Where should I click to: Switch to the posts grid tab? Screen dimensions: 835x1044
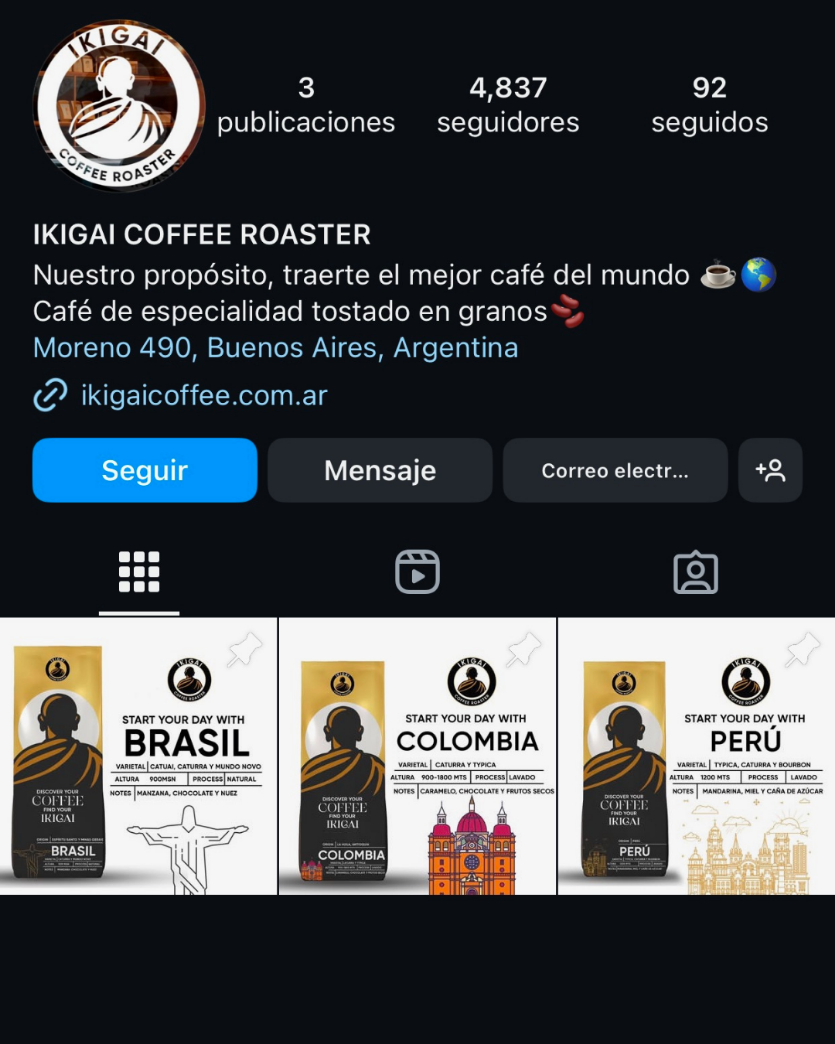139,572
